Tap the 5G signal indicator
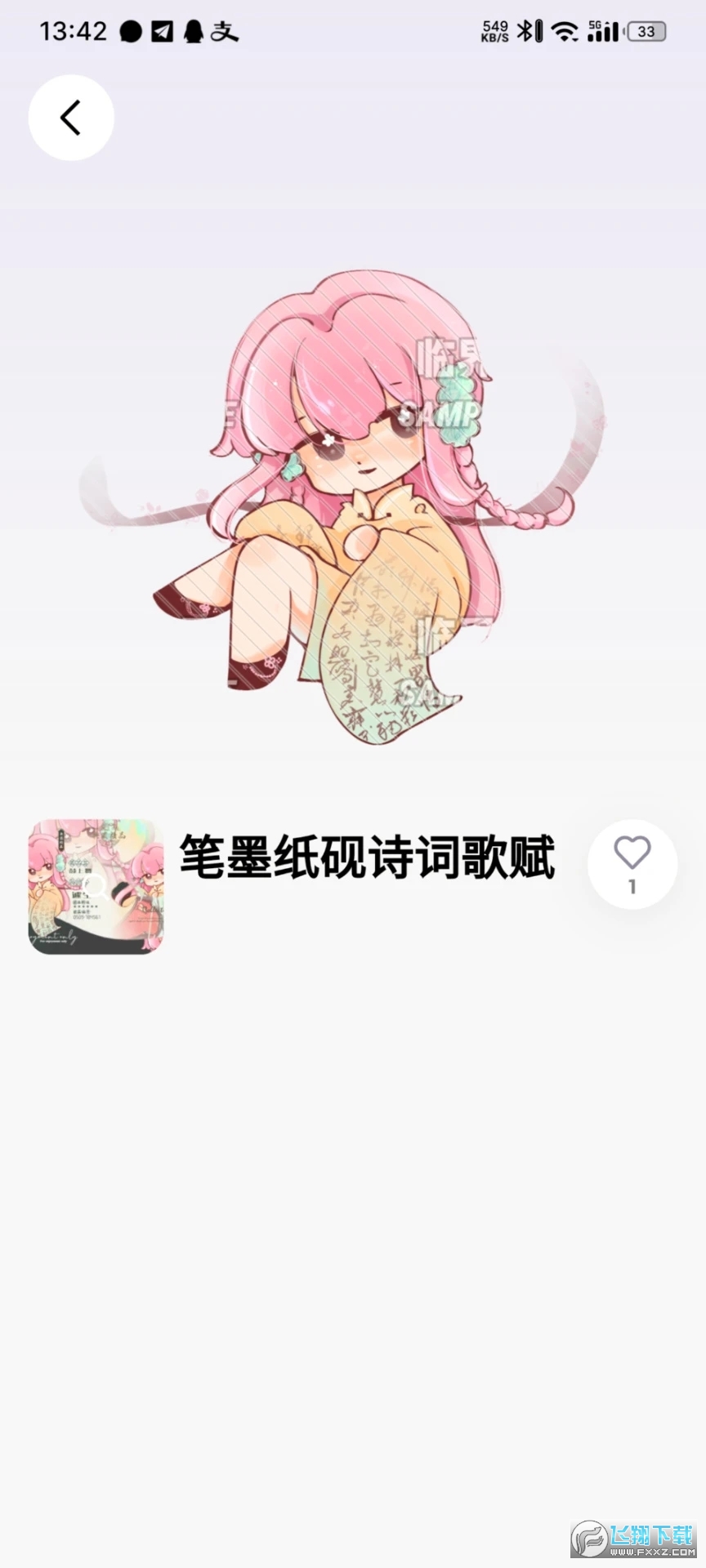This screenshot has width=706, height=1568. pos(605,31)
